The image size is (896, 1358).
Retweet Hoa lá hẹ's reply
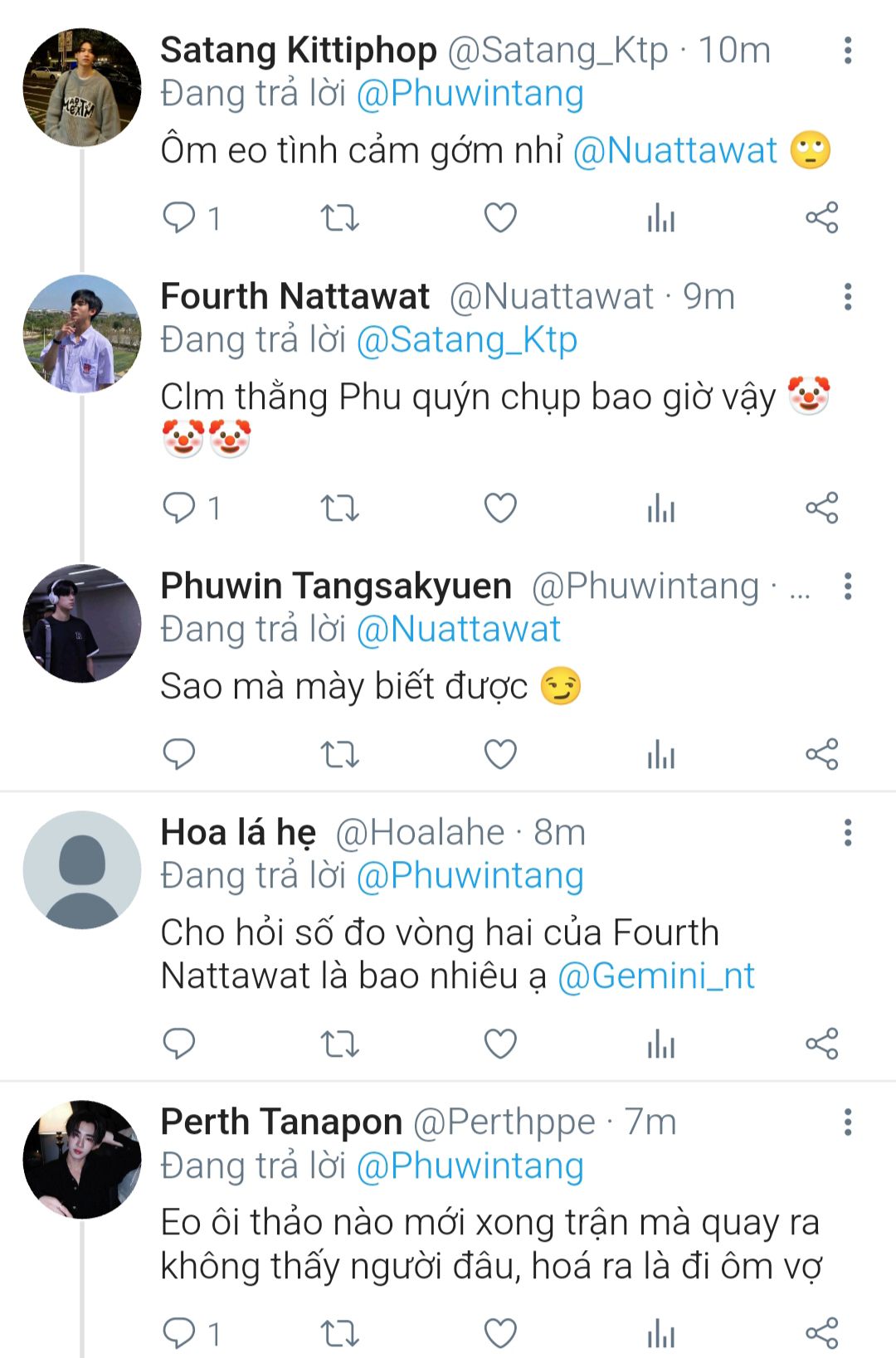(339, 1044)
